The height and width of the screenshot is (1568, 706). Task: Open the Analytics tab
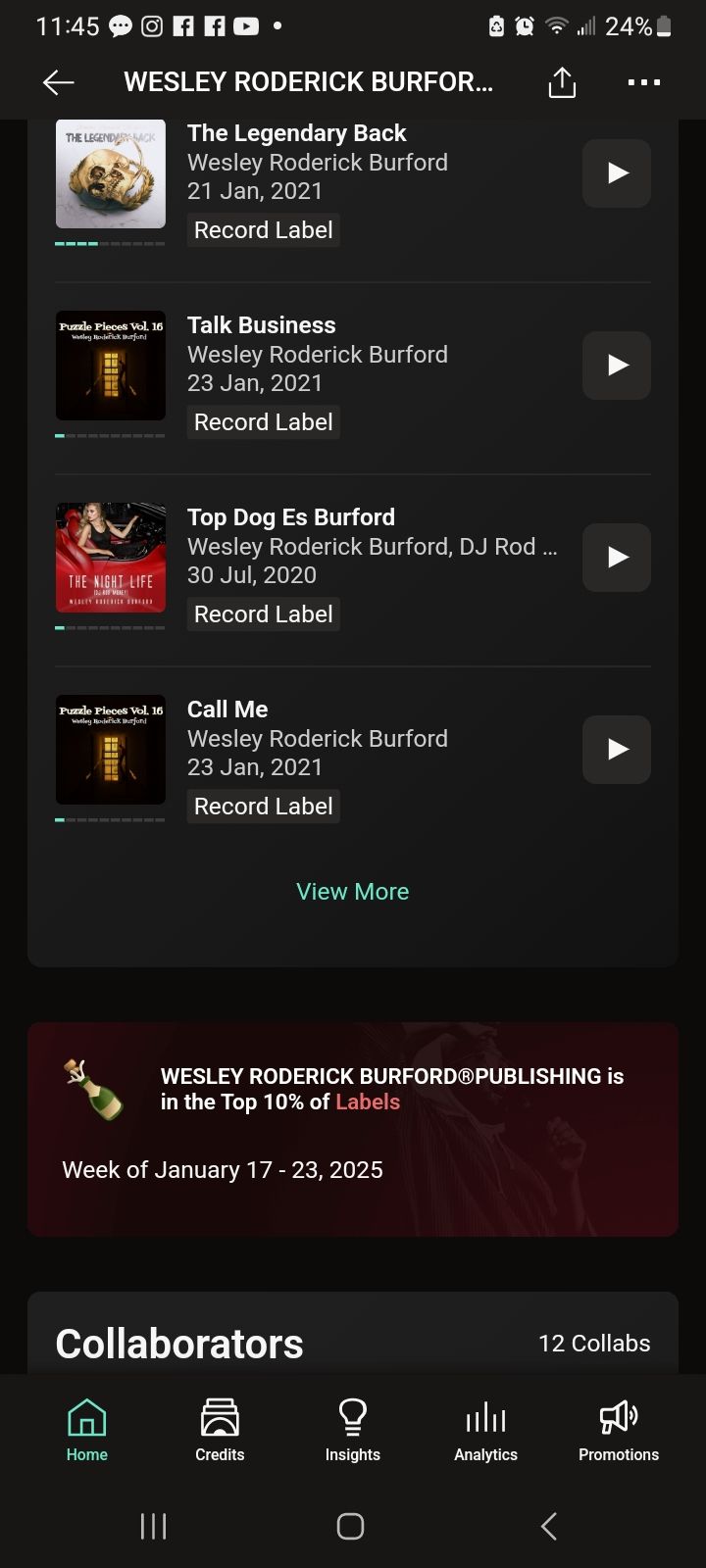(485, 1431)
